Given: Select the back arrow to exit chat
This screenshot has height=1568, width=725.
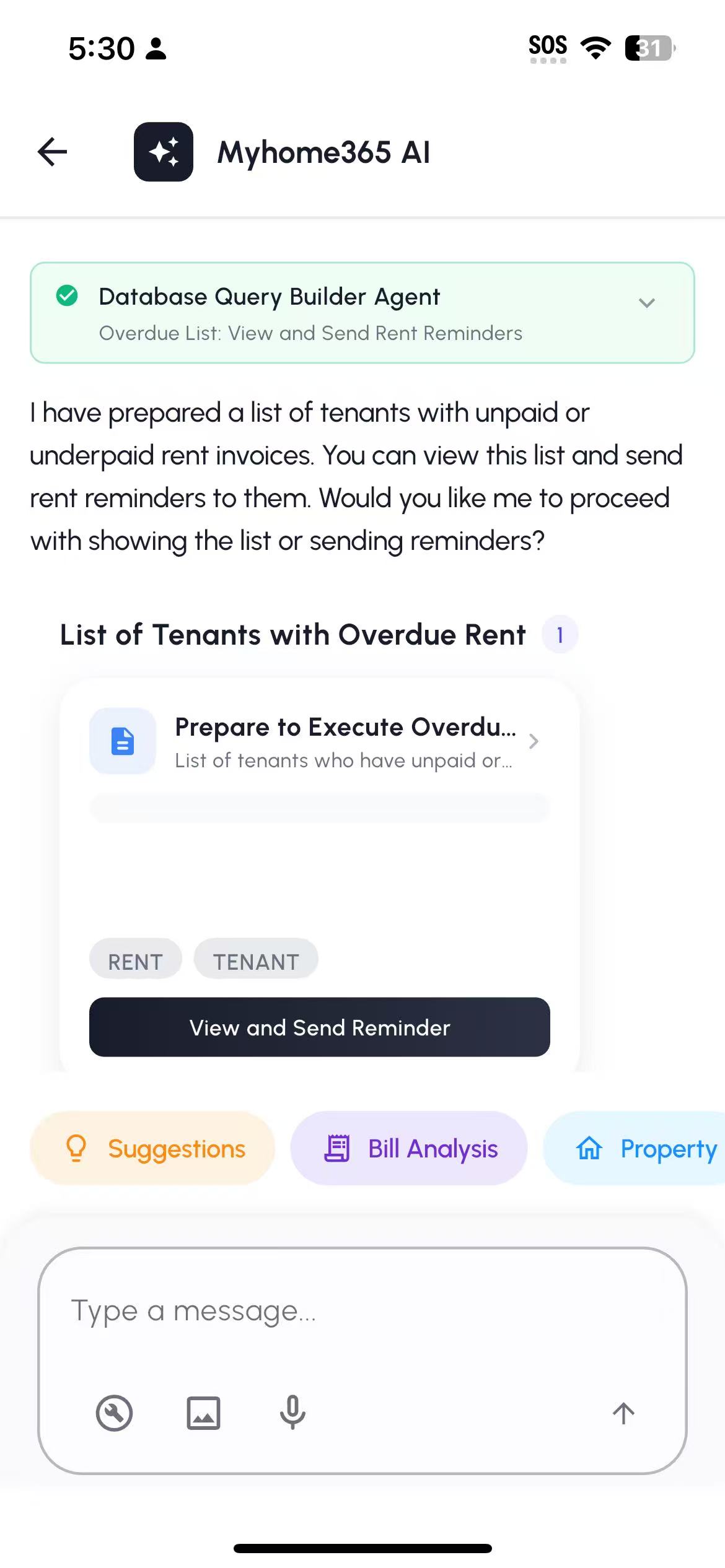Looking at the screenshot, I should (x=51, y=152).
